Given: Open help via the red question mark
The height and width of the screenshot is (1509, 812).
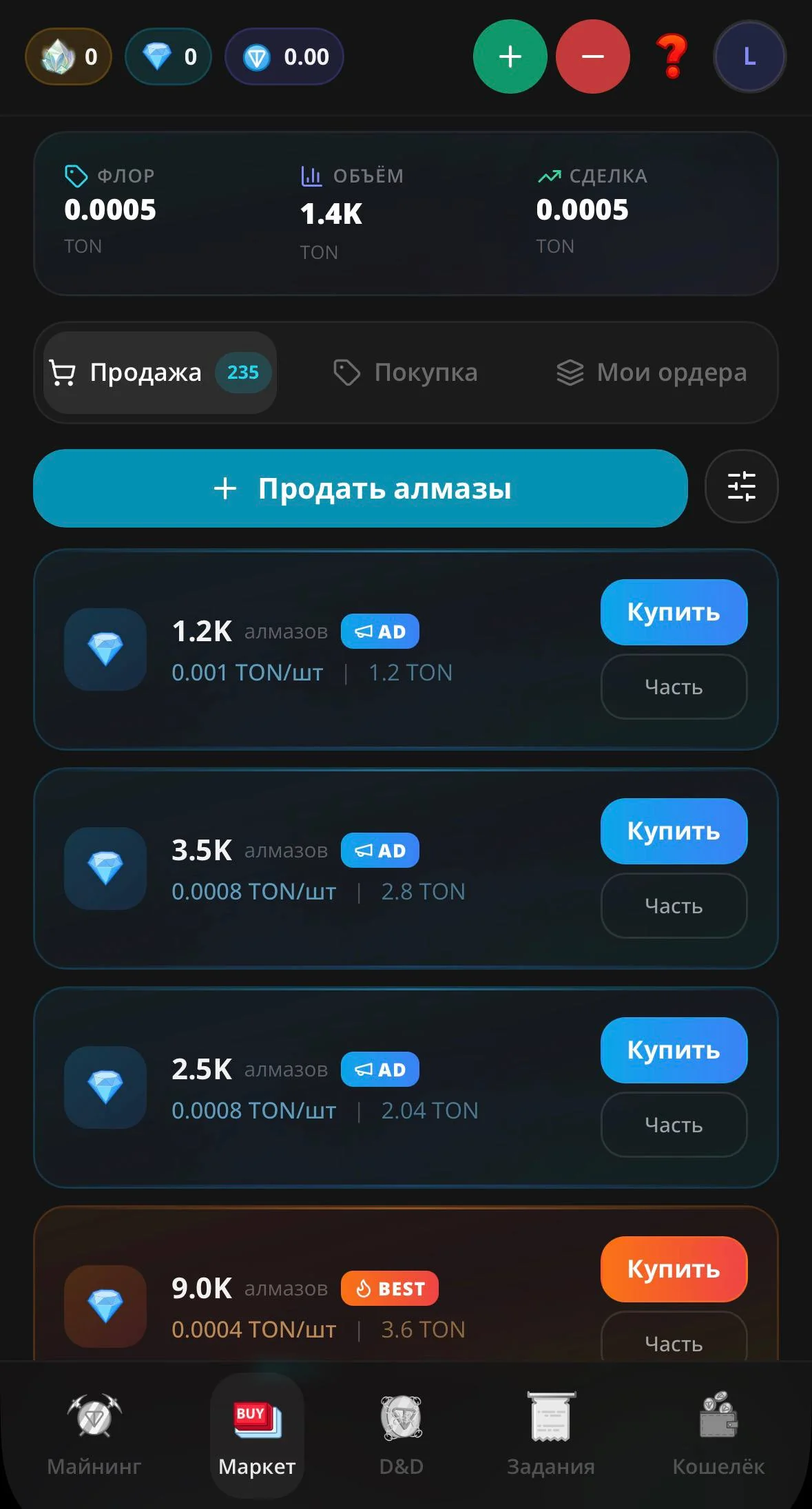Looking at the screenshot, I should [672, 56].
